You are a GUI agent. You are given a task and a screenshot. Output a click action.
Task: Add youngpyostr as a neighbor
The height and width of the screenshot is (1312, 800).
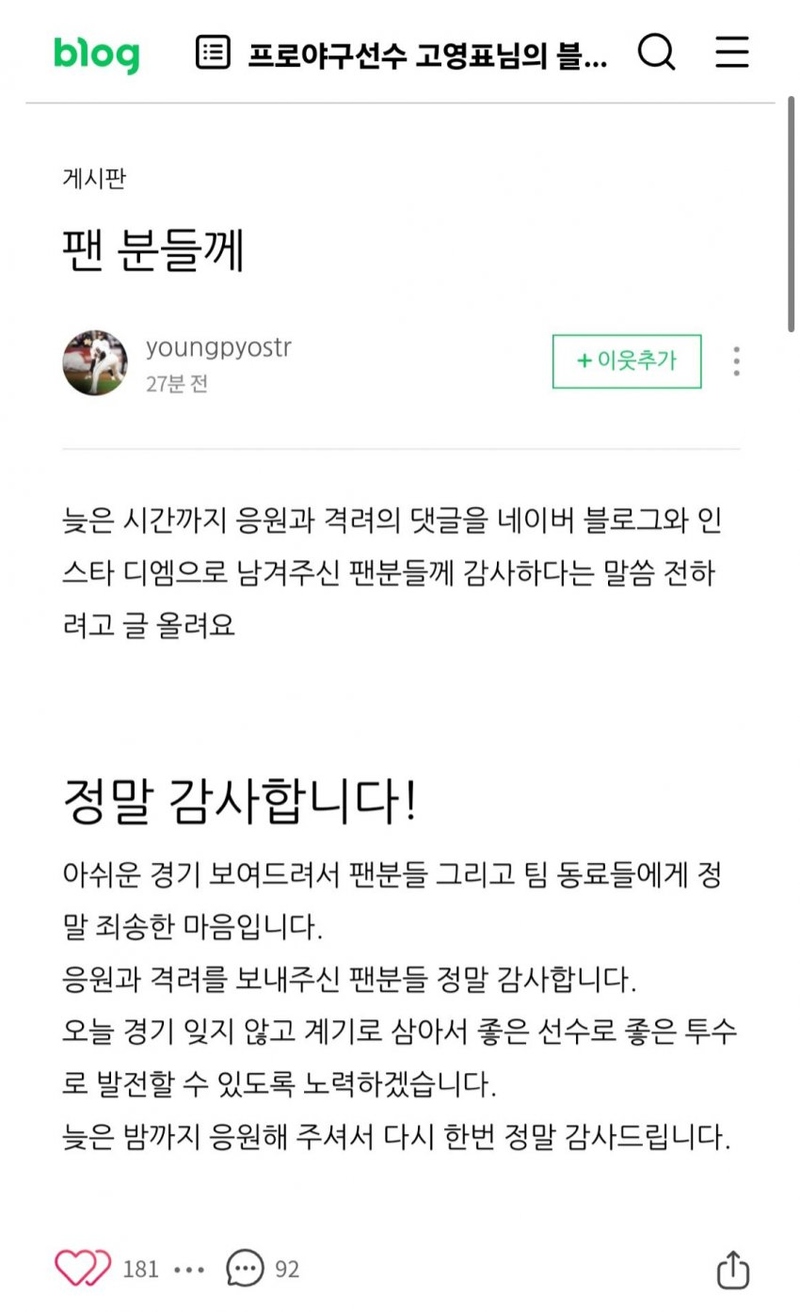627,361
